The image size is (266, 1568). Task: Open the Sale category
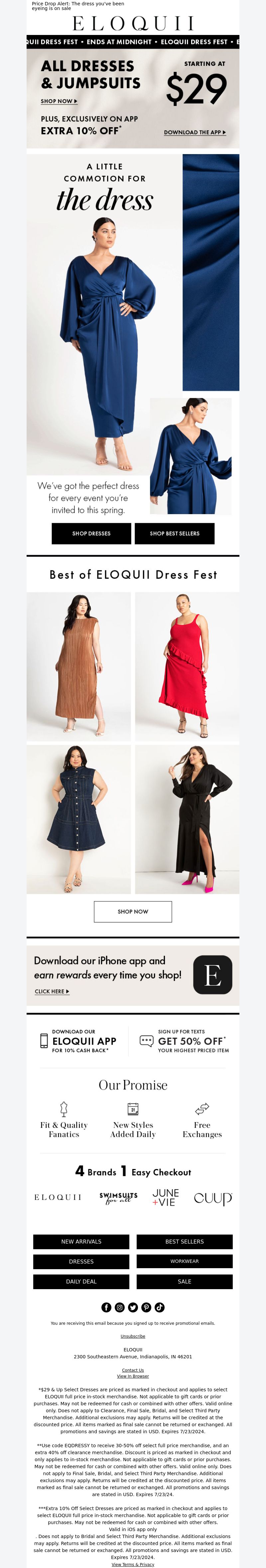coord(185,1281)
